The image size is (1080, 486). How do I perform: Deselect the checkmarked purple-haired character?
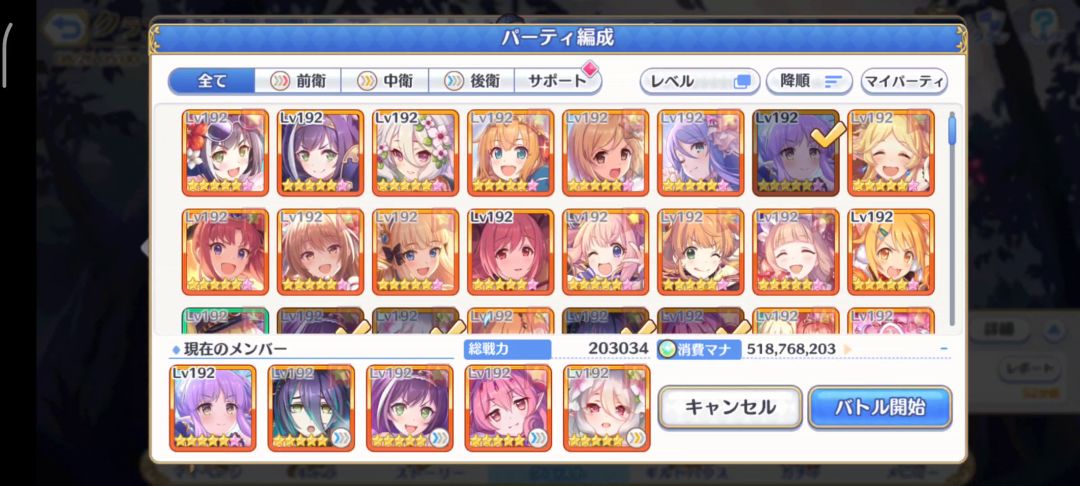tap(795, 152)
